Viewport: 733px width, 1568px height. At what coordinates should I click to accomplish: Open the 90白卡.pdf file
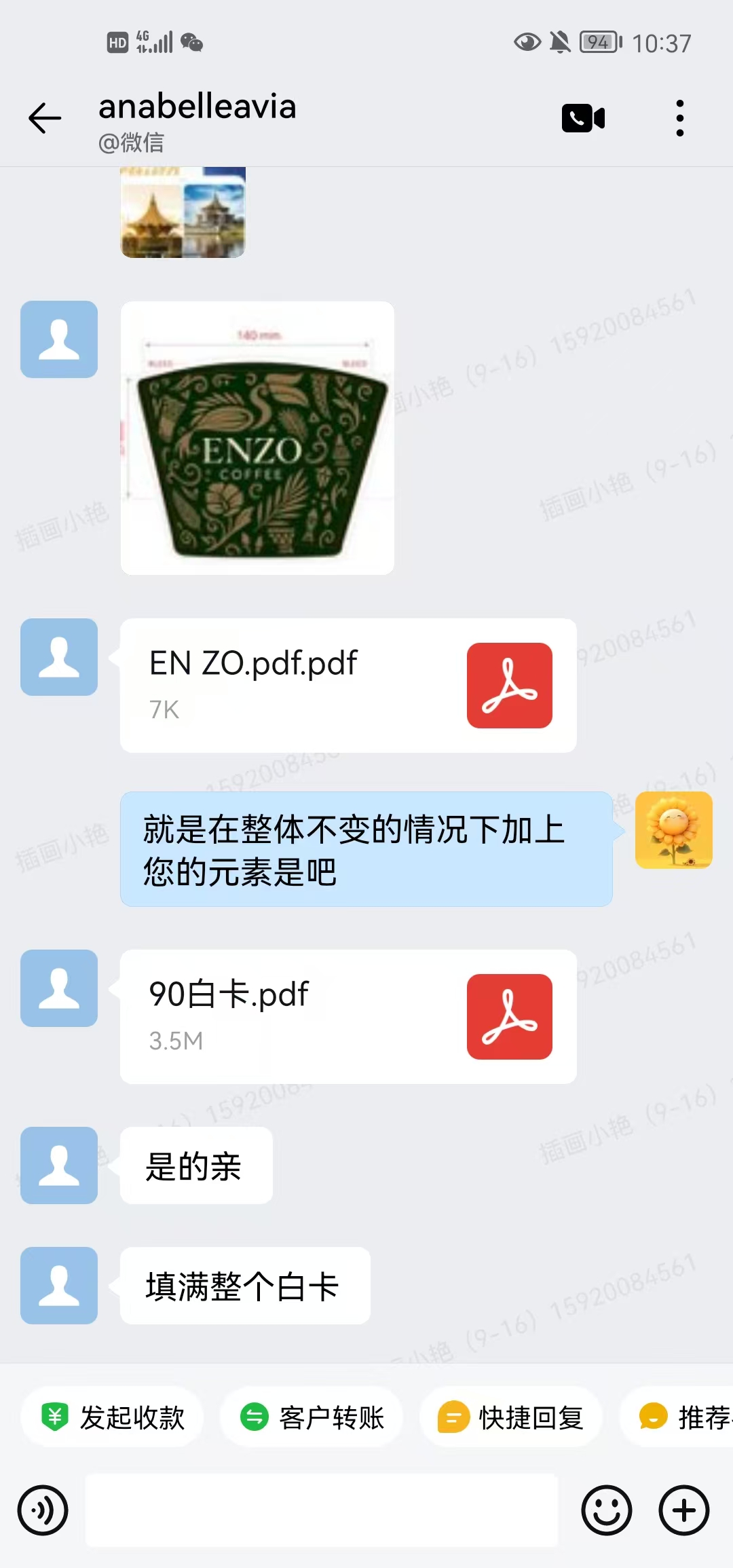pyautogui.click(x=348, y=1016)
